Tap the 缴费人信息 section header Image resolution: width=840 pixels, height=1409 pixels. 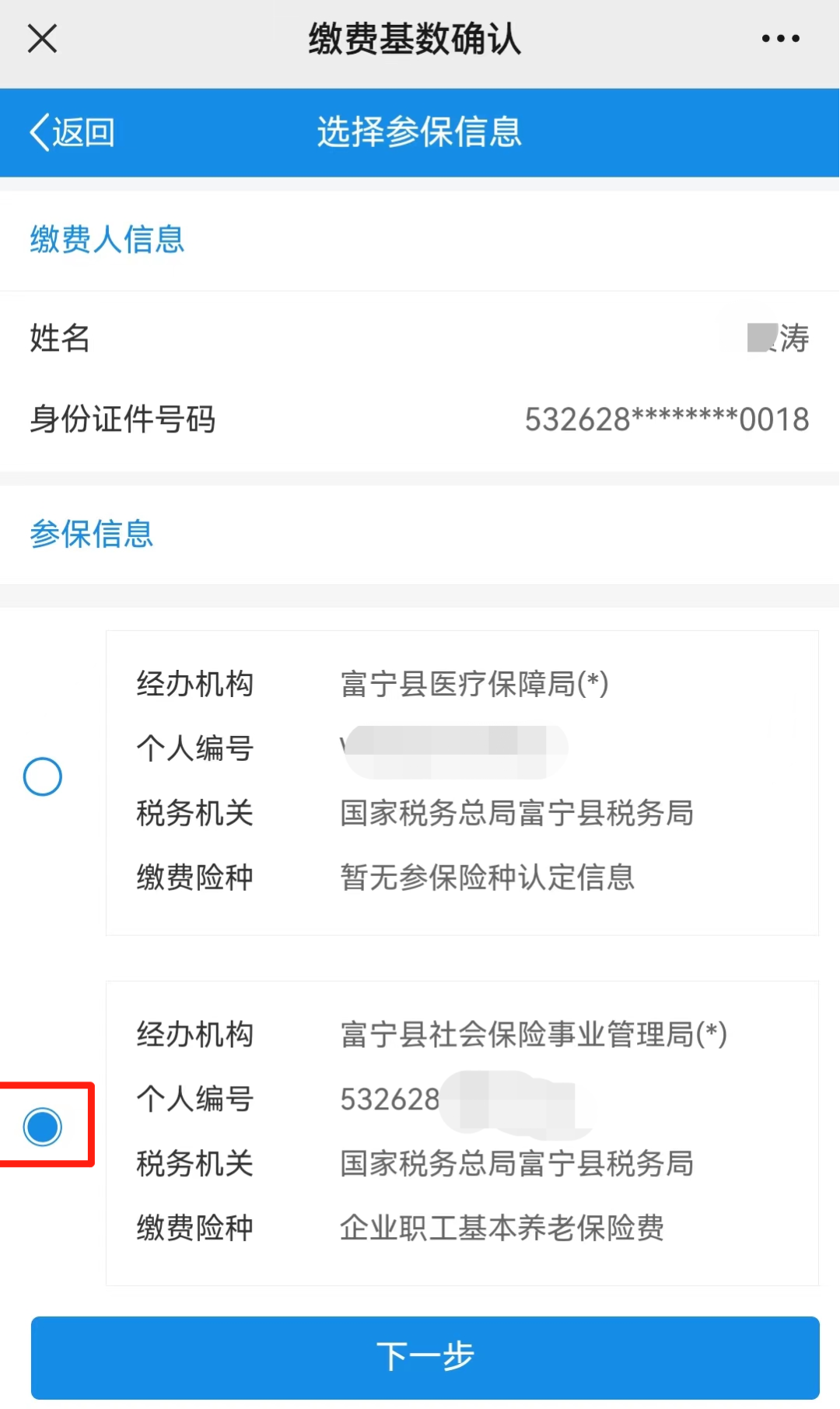click(107, 240)
